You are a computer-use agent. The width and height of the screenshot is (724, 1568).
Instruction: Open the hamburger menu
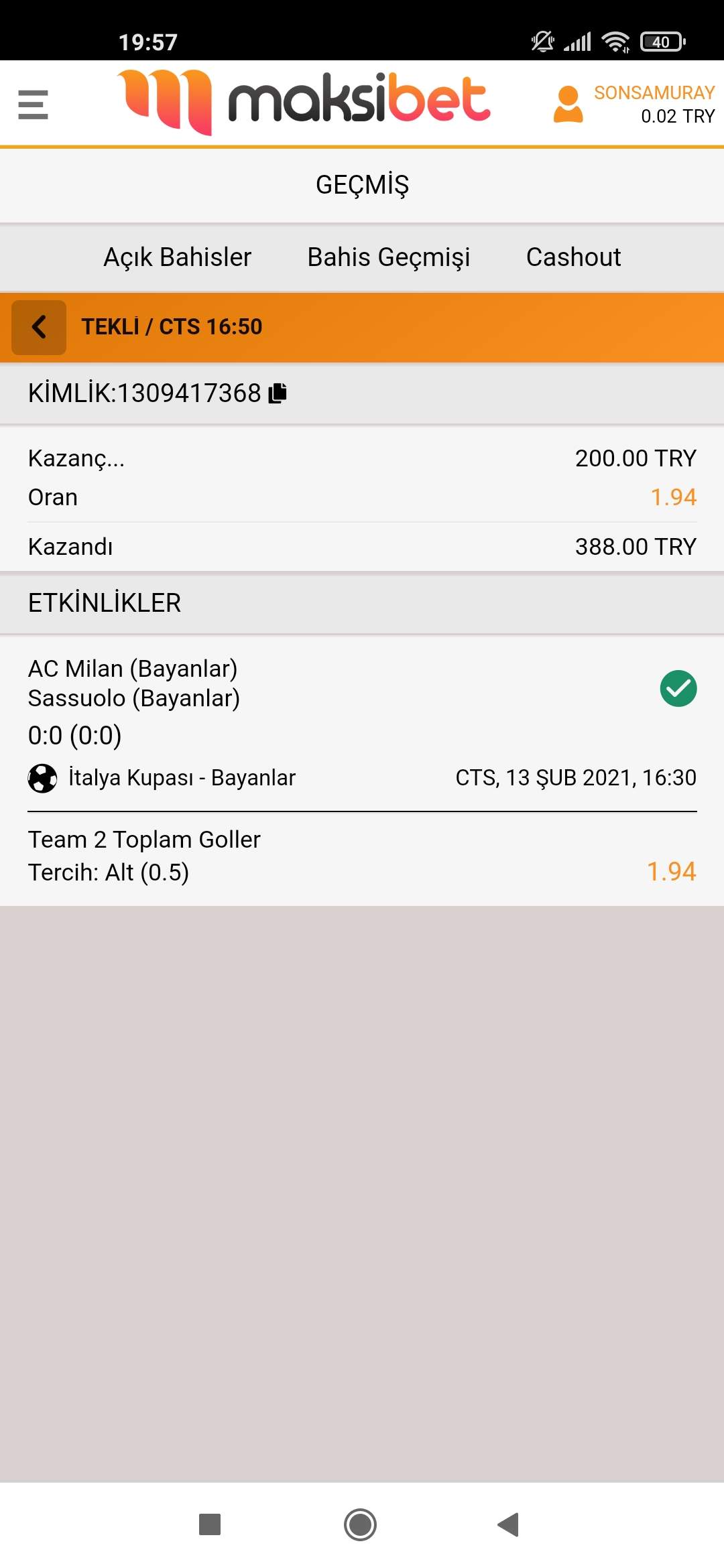[x=33, y=105]
